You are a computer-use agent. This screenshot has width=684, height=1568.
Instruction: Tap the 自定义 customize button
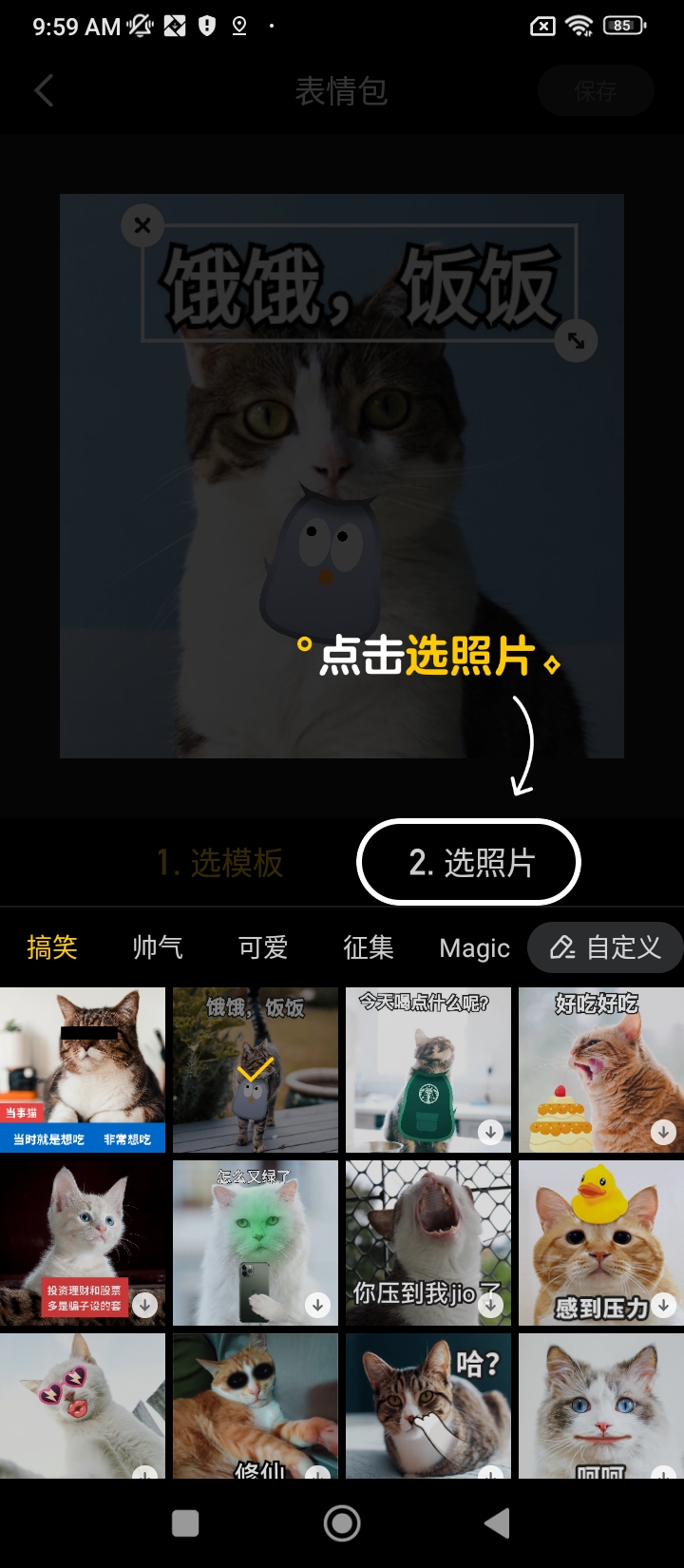(x=605, y=947)
